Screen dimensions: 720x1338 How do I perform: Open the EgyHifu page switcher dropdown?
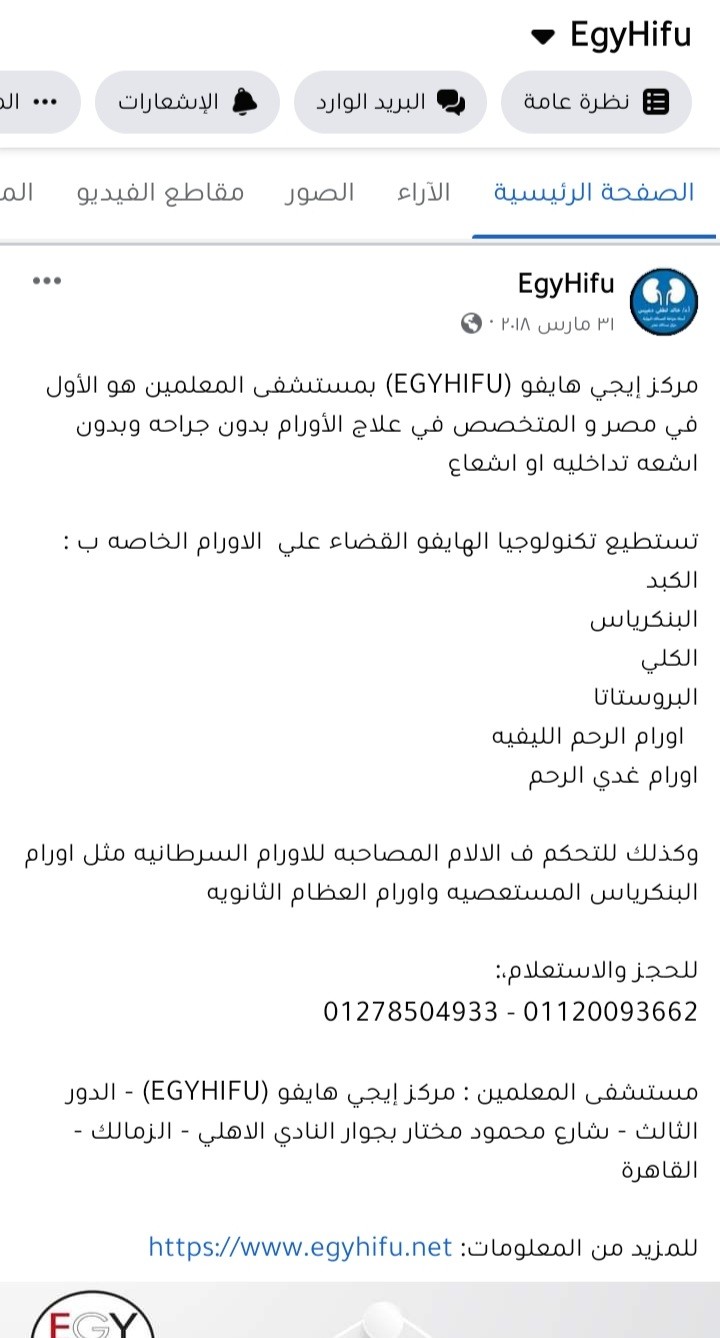click(611, 35)
